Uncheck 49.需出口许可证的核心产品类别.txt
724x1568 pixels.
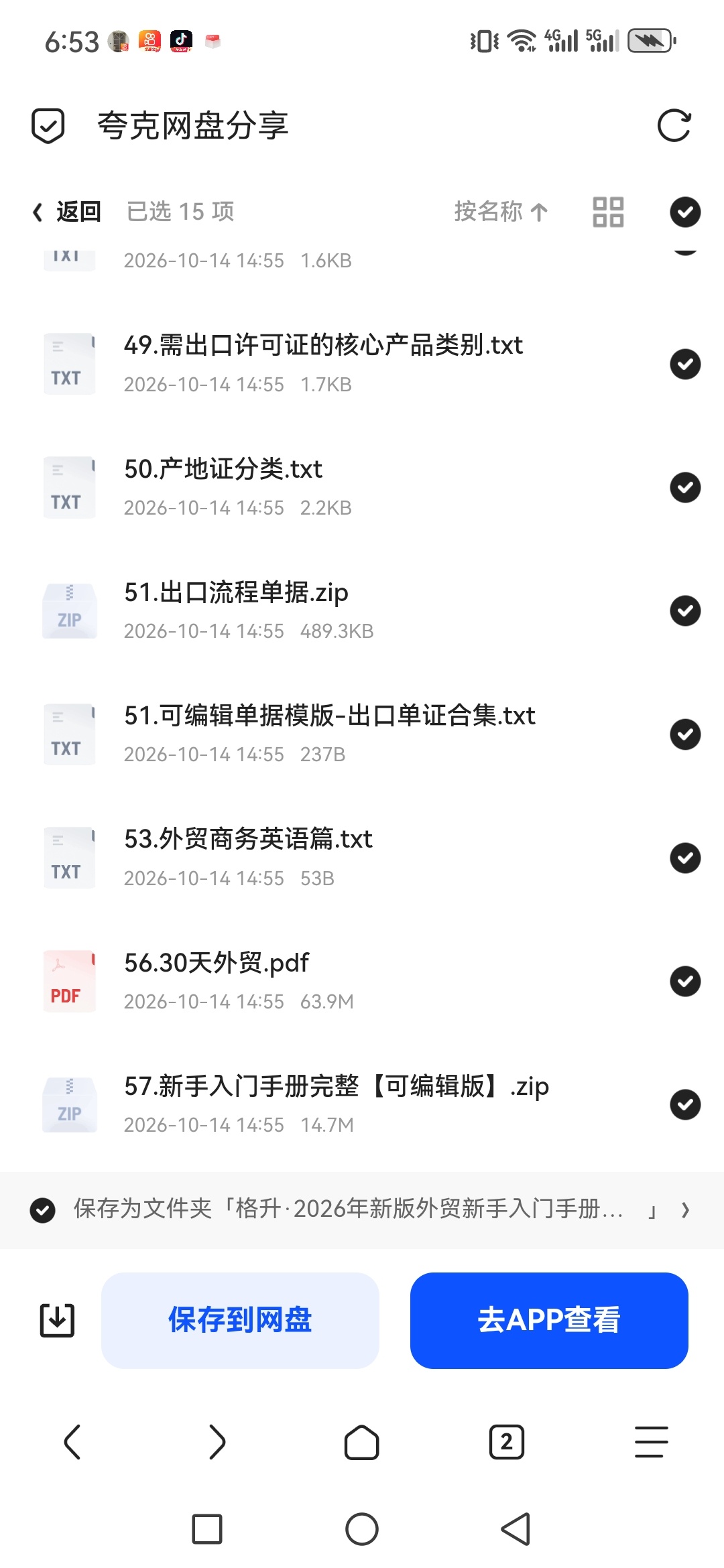[x=685, y=364]
